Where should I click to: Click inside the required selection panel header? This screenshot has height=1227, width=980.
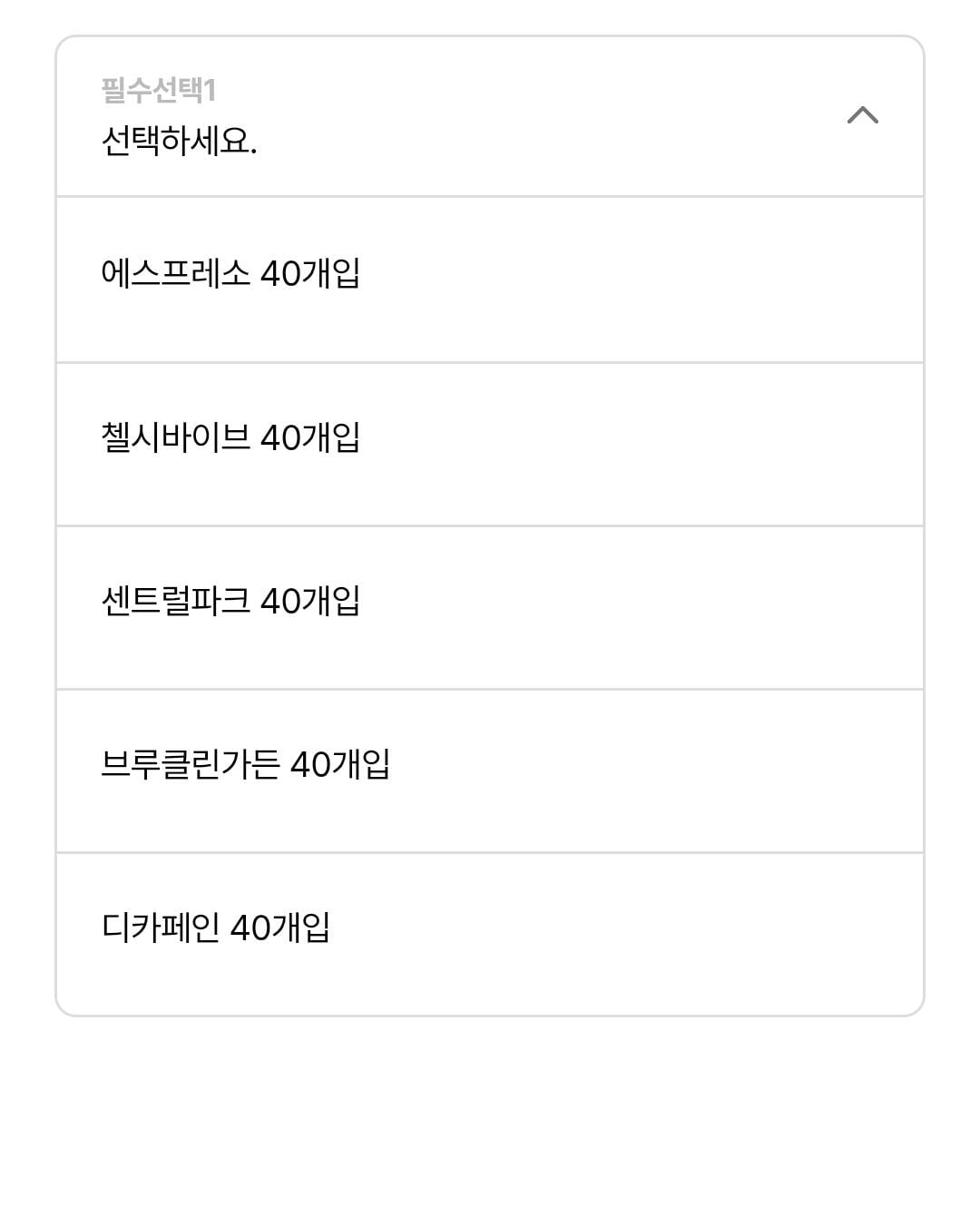point(363,109)
